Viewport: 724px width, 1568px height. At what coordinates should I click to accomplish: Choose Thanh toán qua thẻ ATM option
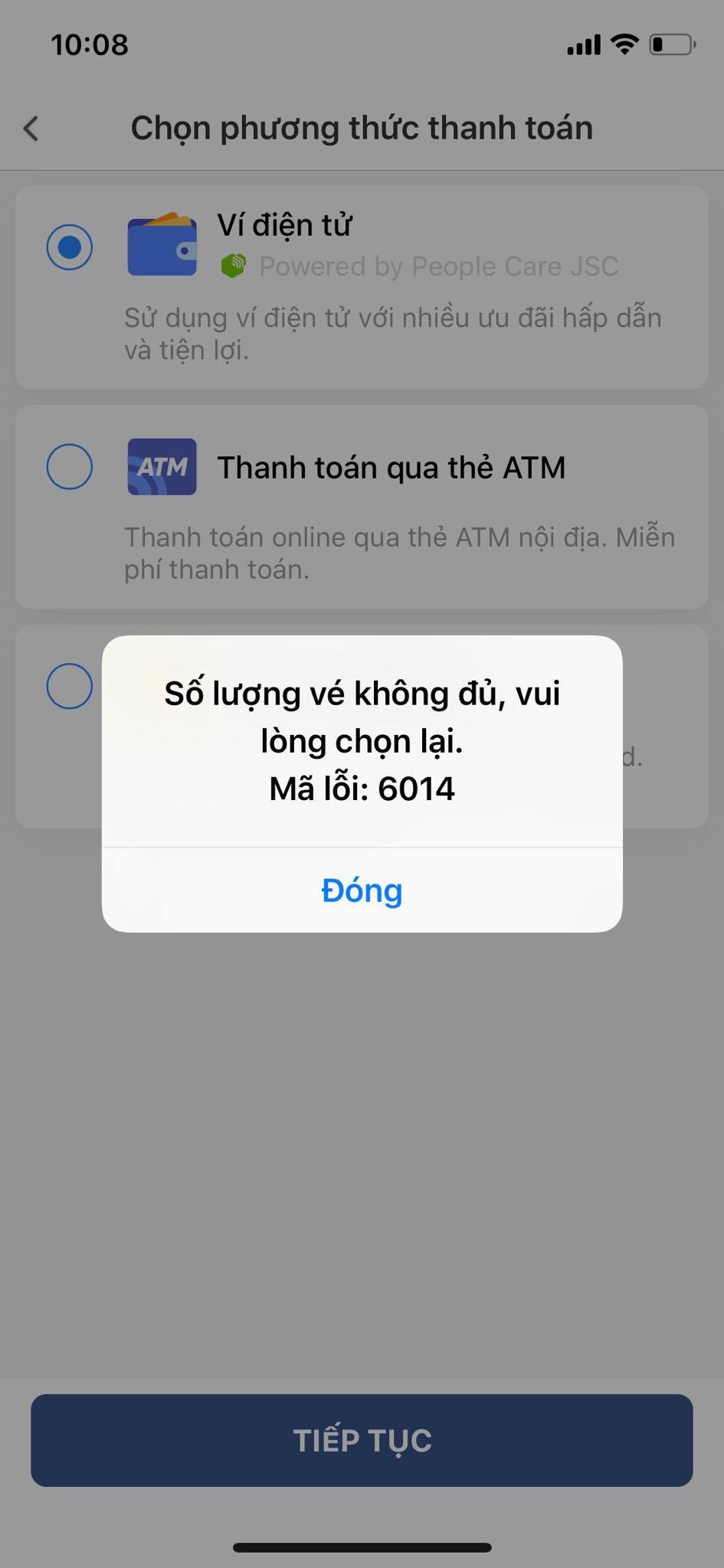pyautogui.click(x=70, y=467)
